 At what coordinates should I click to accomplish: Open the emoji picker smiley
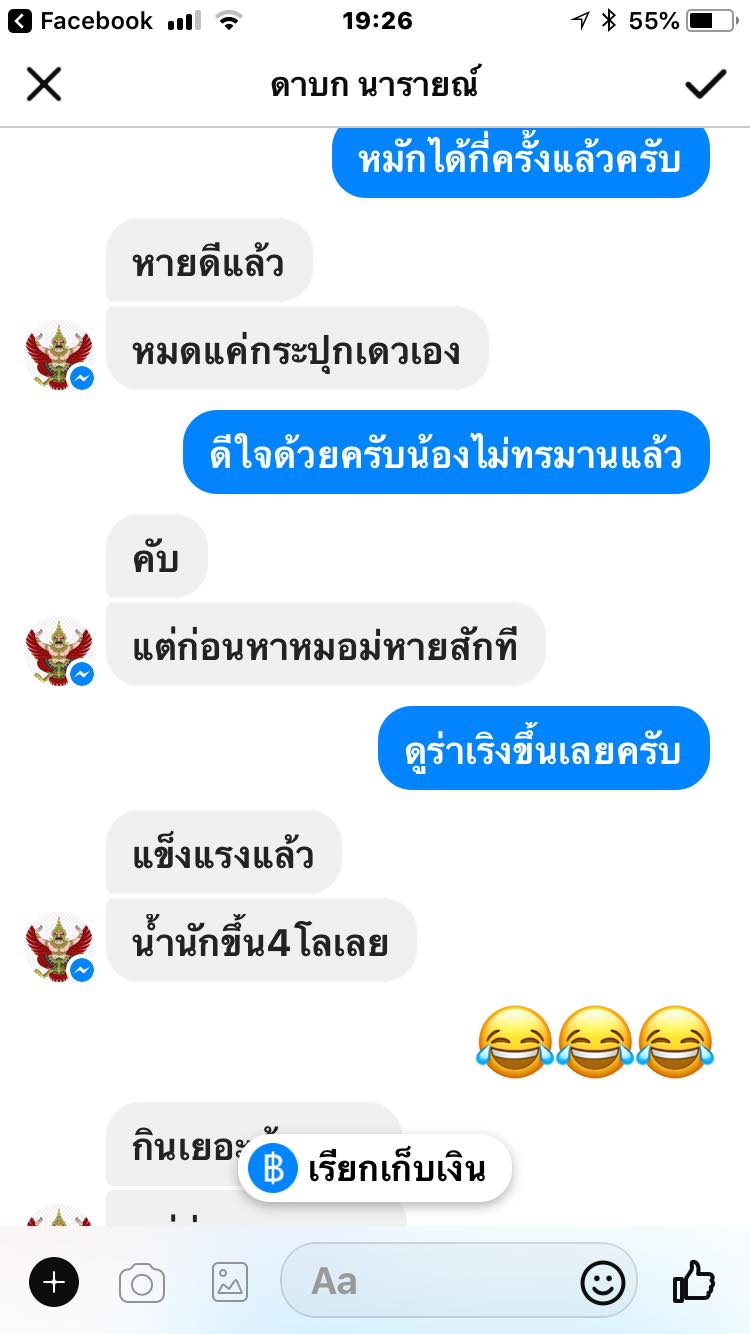[602, 1282]
